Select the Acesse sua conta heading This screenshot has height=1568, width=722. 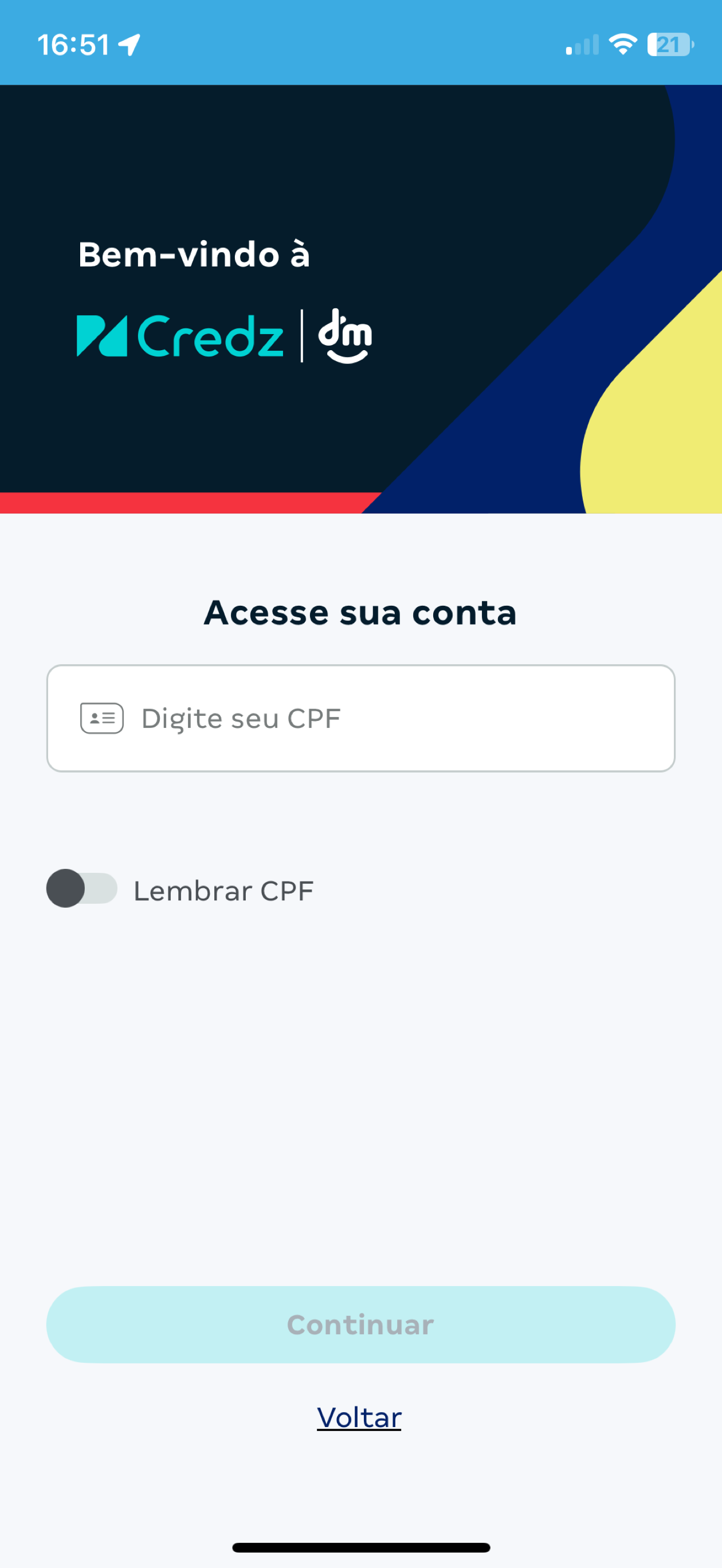(x=360, y=613)
